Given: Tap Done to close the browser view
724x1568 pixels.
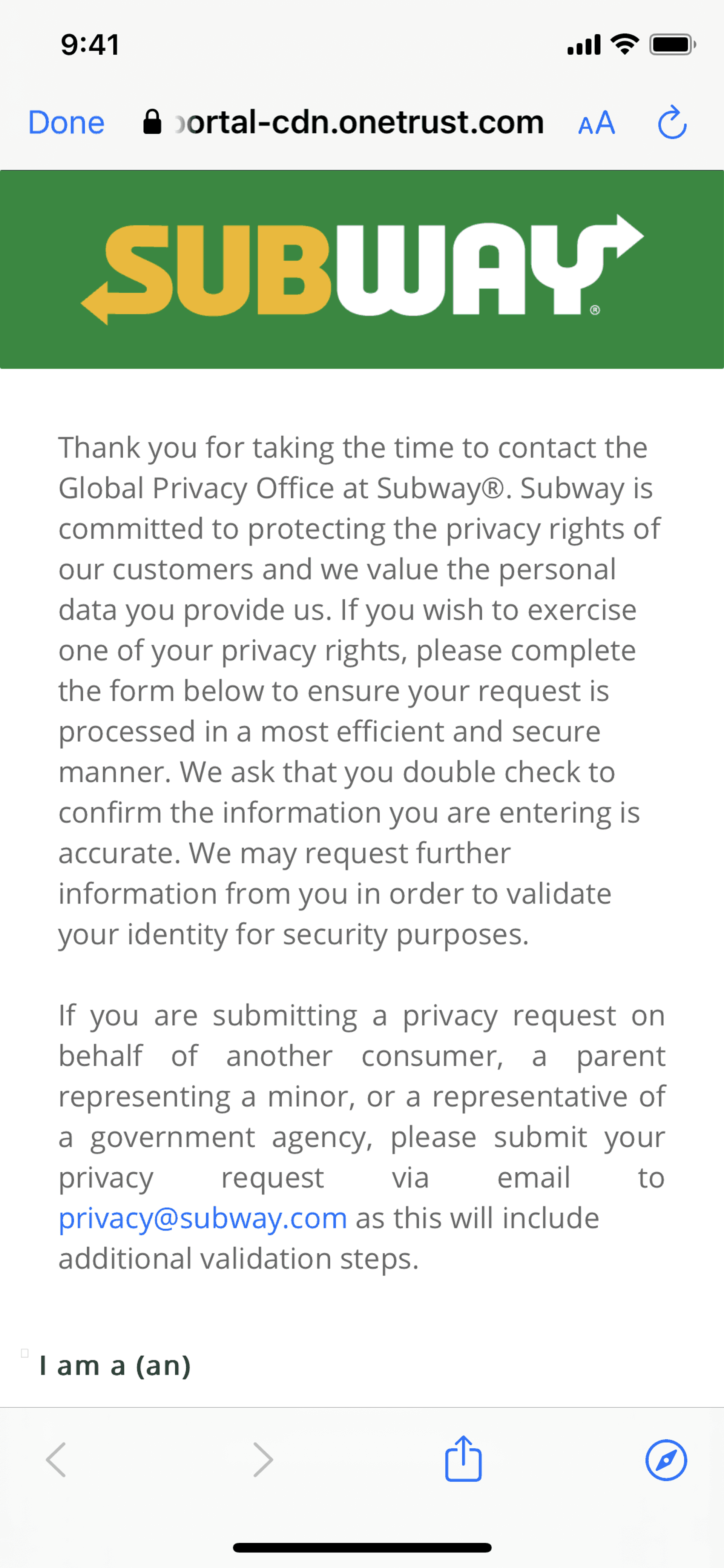Looking at the screenshot, I should 66,122.
